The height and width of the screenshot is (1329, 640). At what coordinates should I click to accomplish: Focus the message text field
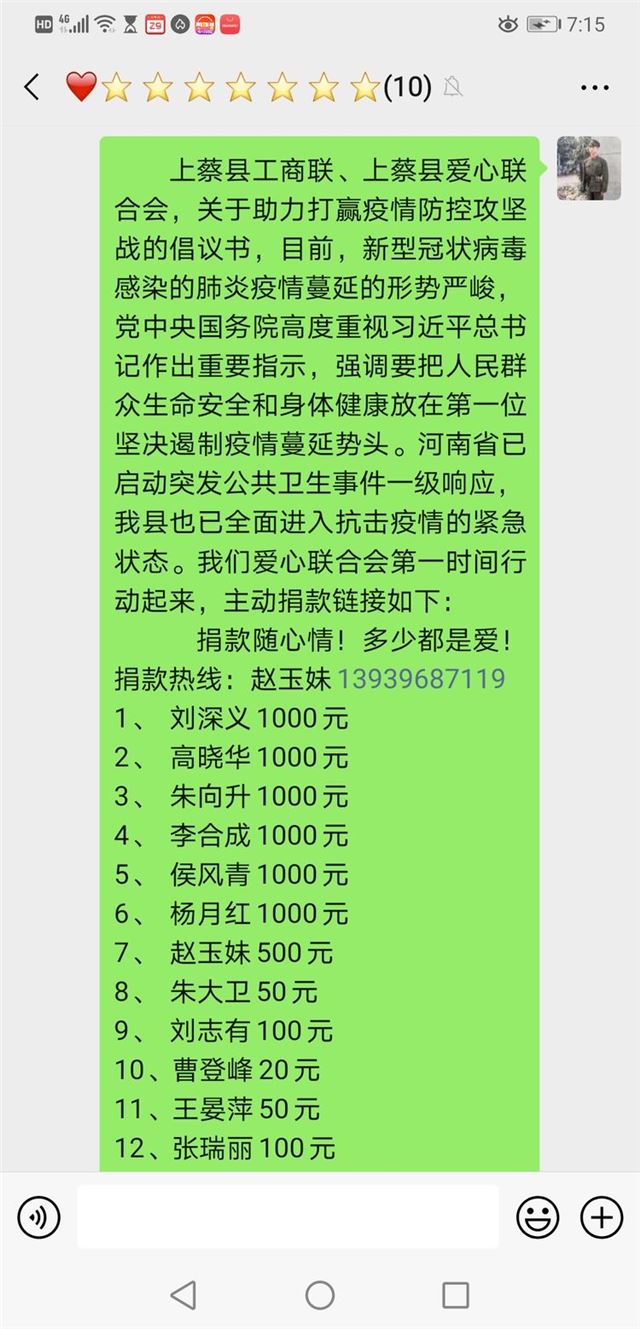(288, 1216)
